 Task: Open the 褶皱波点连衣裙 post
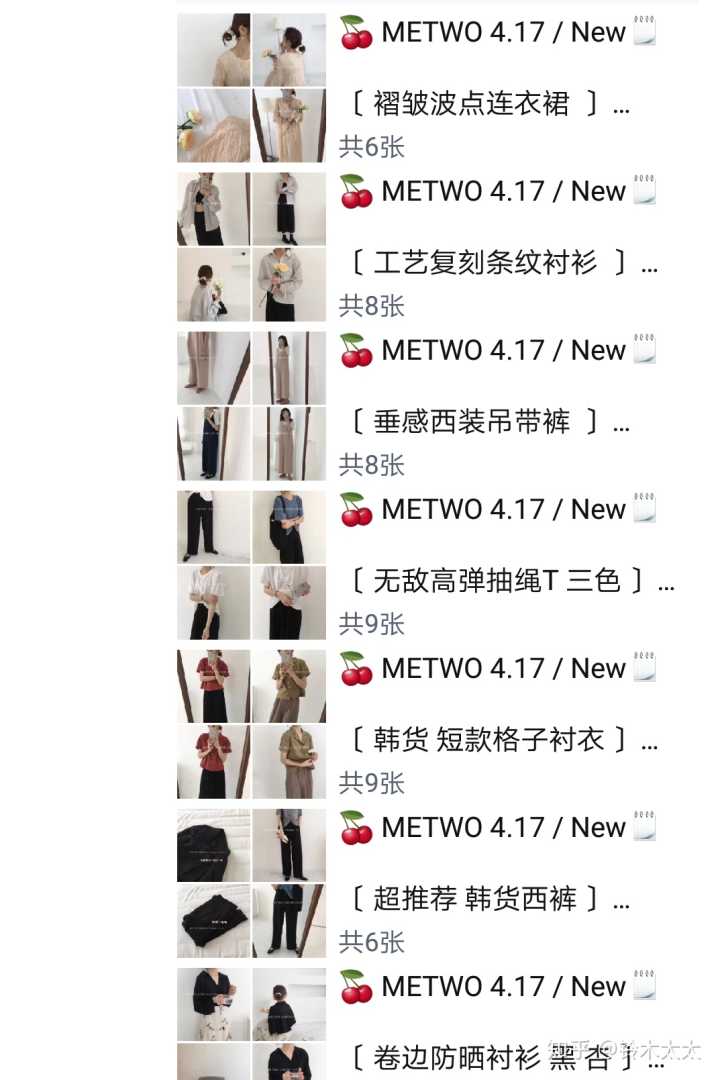pyautogui.click(x=485, y=103)
